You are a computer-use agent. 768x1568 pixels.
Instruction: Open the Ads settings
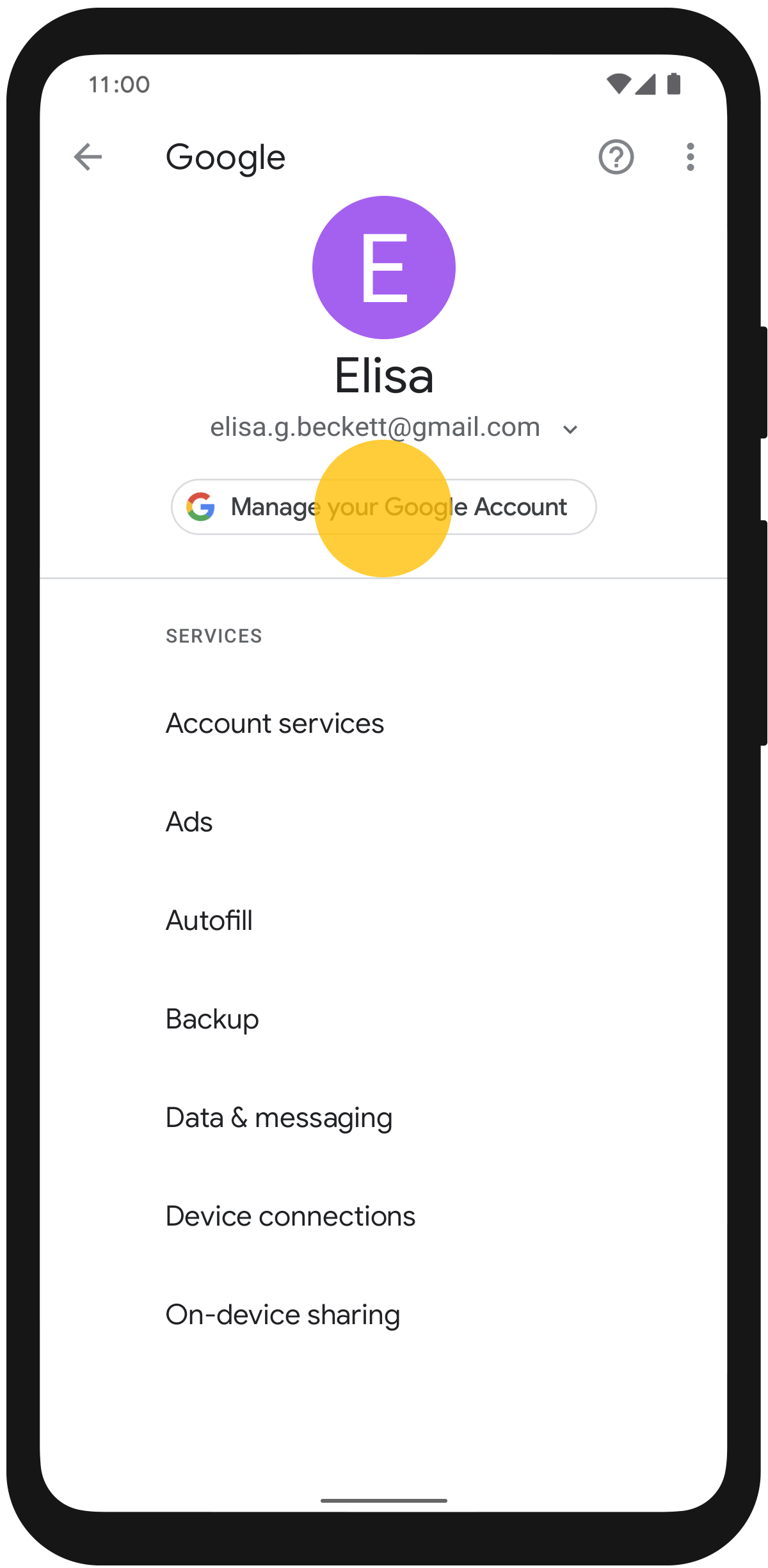189,822
